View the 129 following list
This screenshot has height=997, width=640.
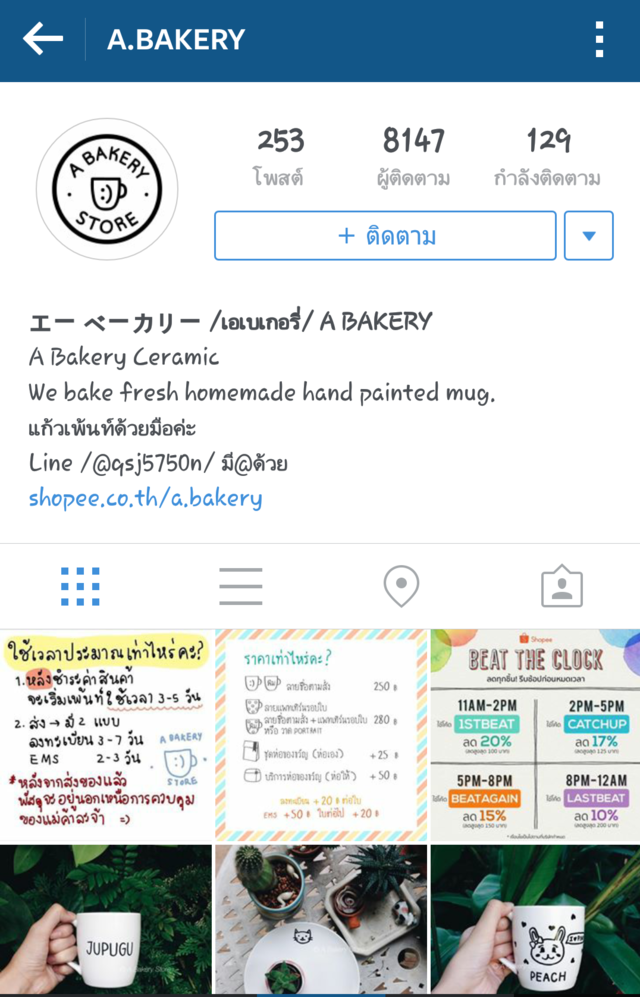pyautogui.click(x=547, y=156)
